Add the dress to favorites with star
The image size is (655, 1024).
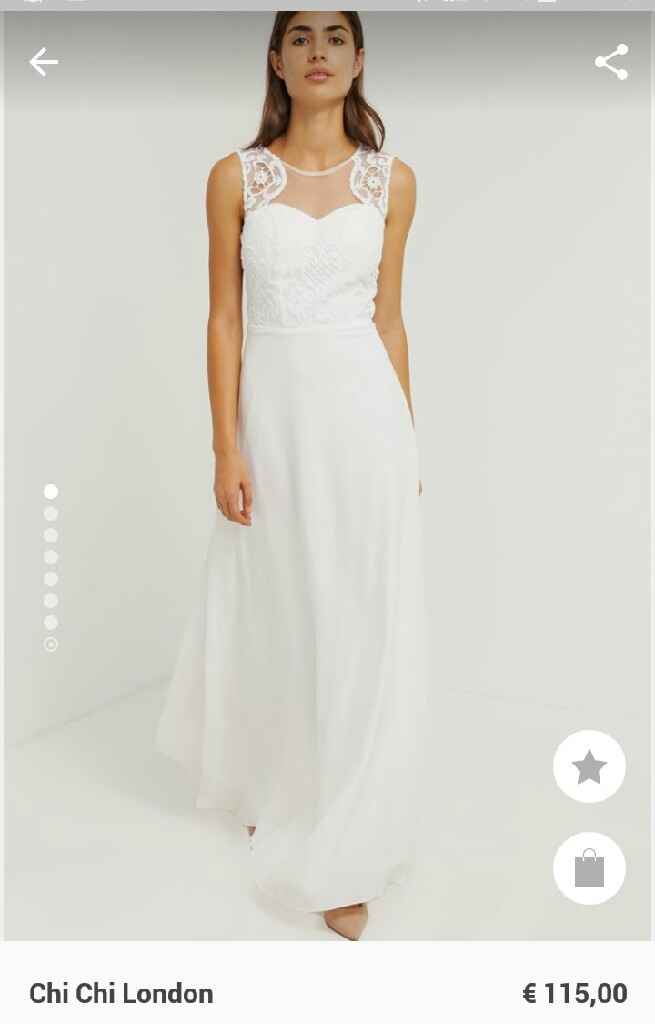(589, 767)
